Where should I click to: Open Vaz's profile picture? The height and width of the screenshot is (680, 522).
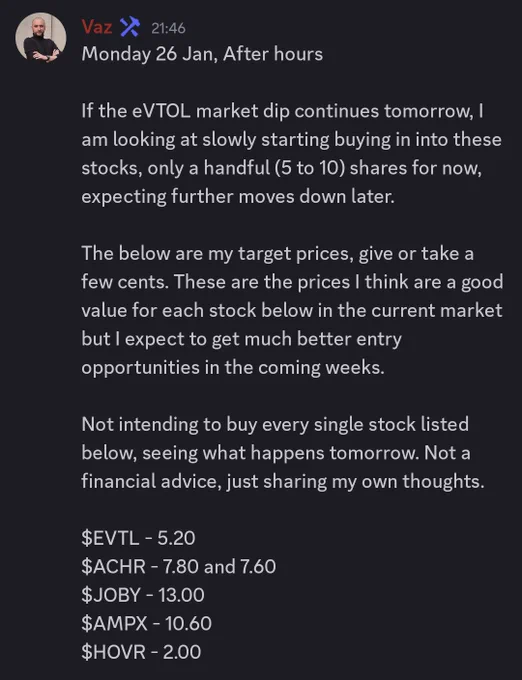tap(41, 38)
